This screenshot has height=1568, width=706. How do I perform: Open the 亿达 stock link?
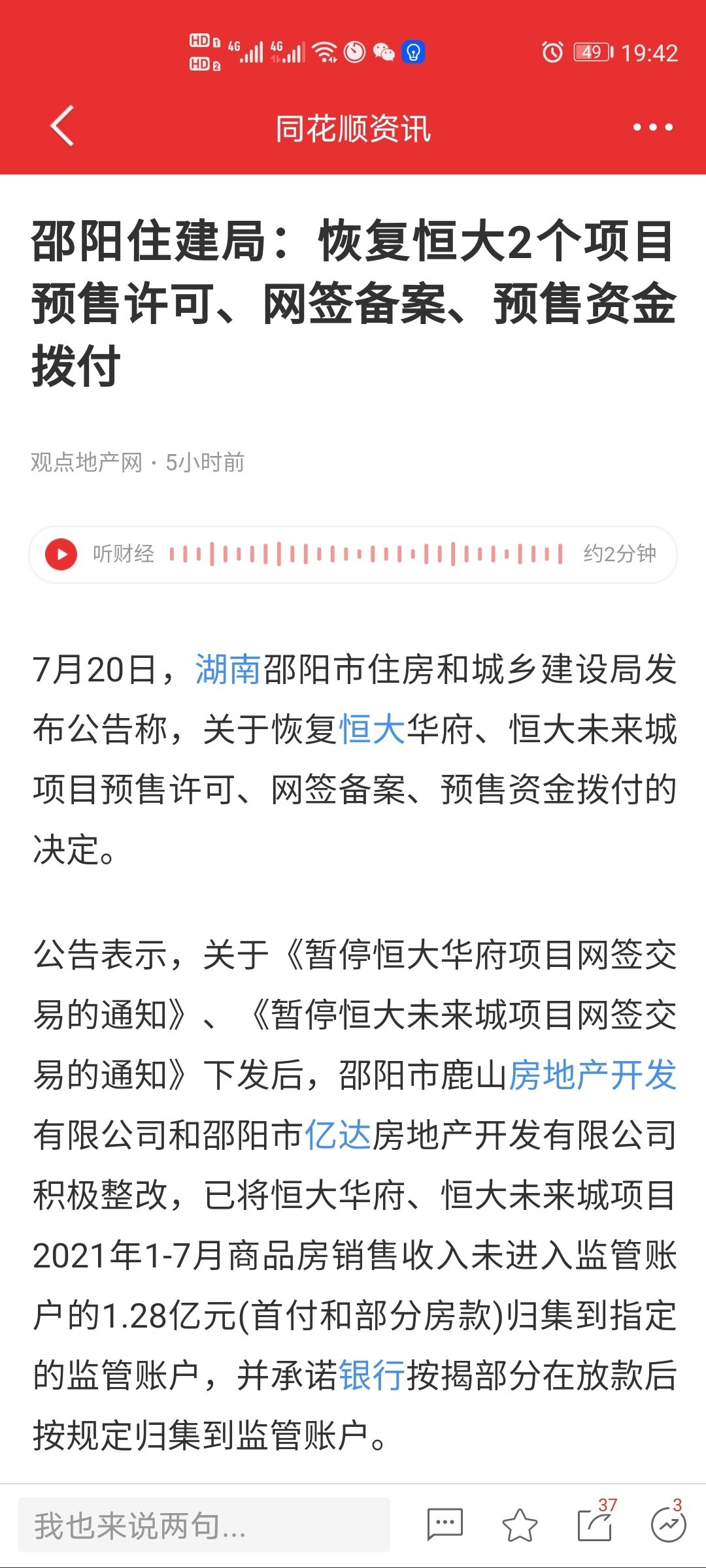pos(338,1135)
